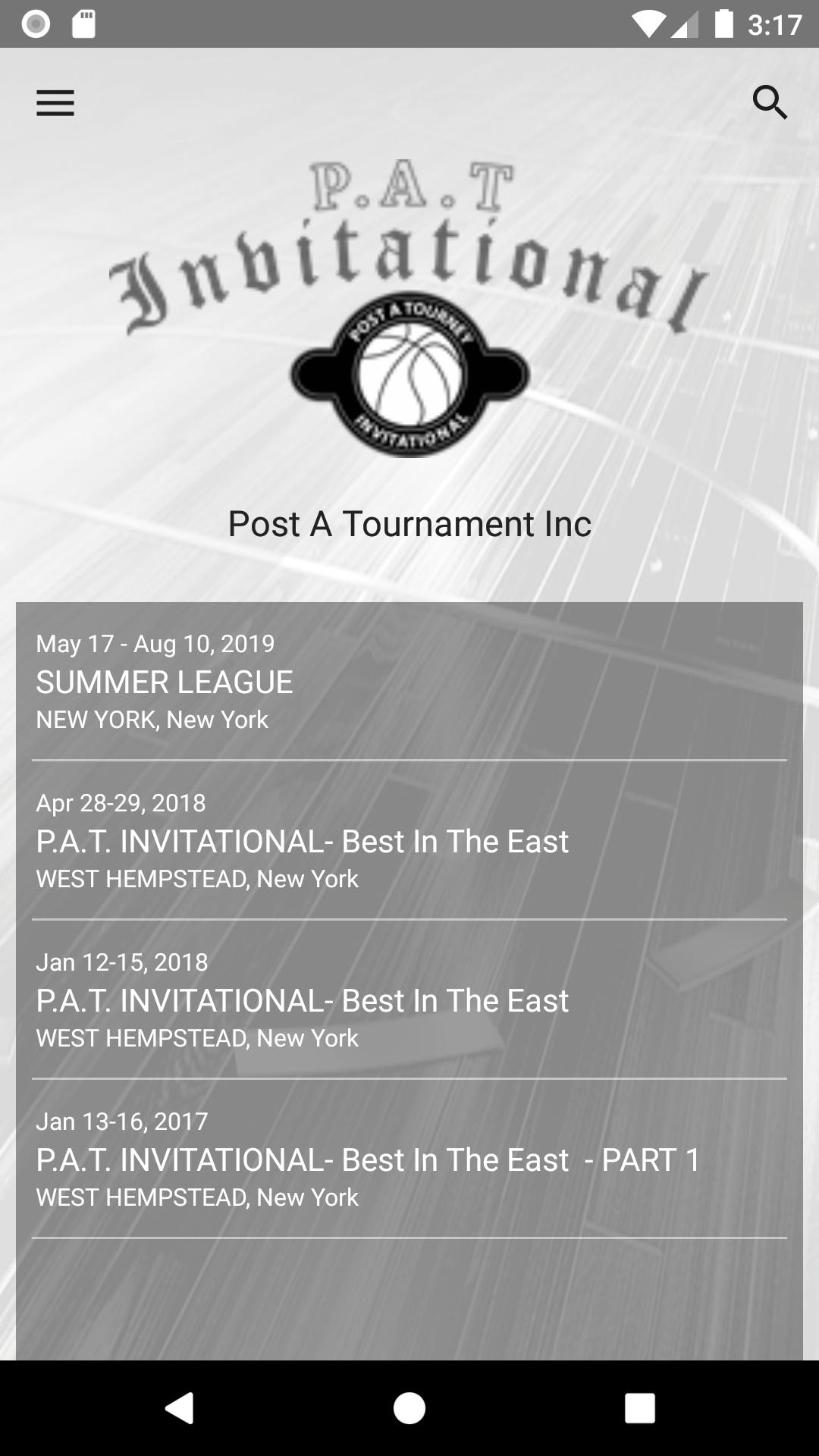The width and height of the screenshot is (819, 1456).
Task: Tap WEST HEMPSTEAD, New York under Jan 13-16 event
Action: (197, 1197)
